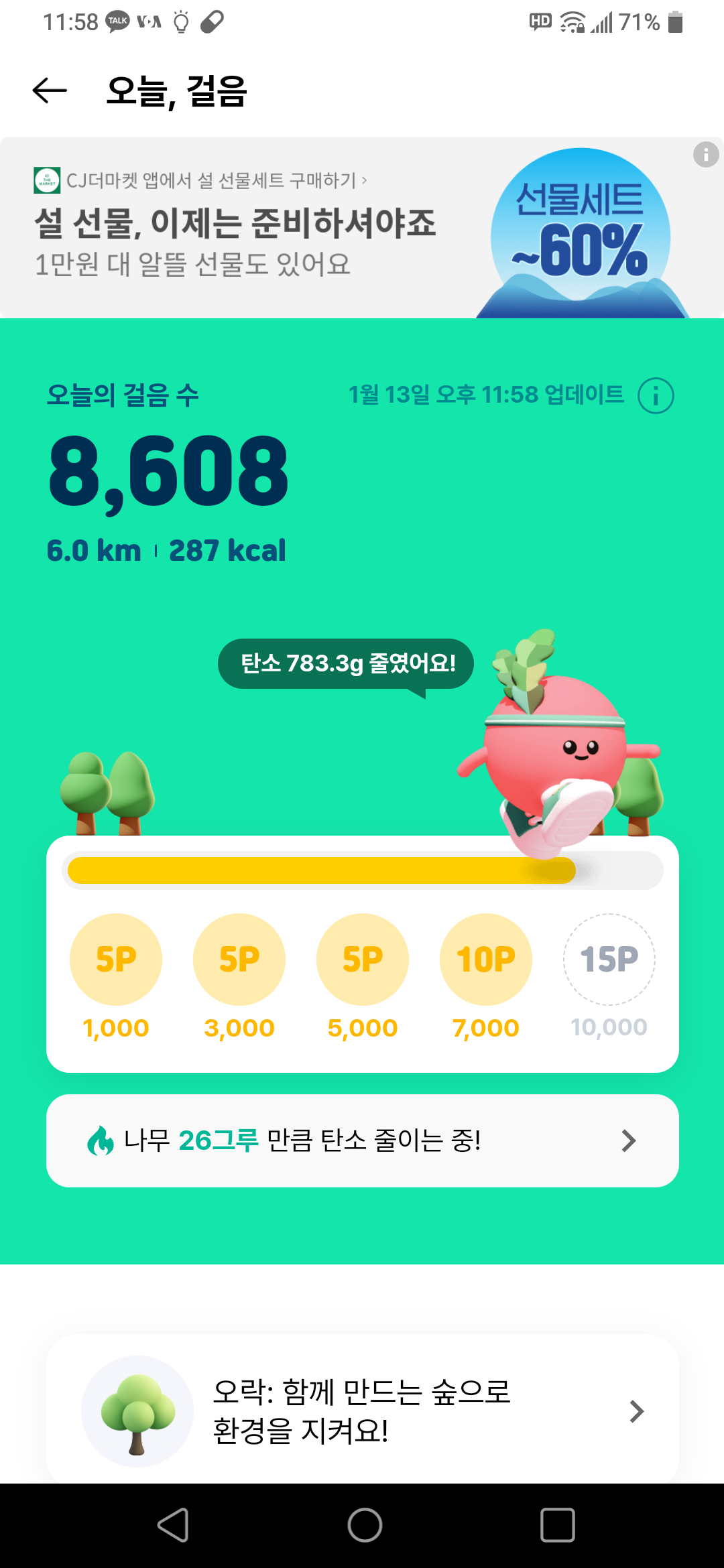This screenshot has width=724, height=1568.
Task: Open the 오락: 함께 만드는 숲으로 card
Action: click(362, 1411)
